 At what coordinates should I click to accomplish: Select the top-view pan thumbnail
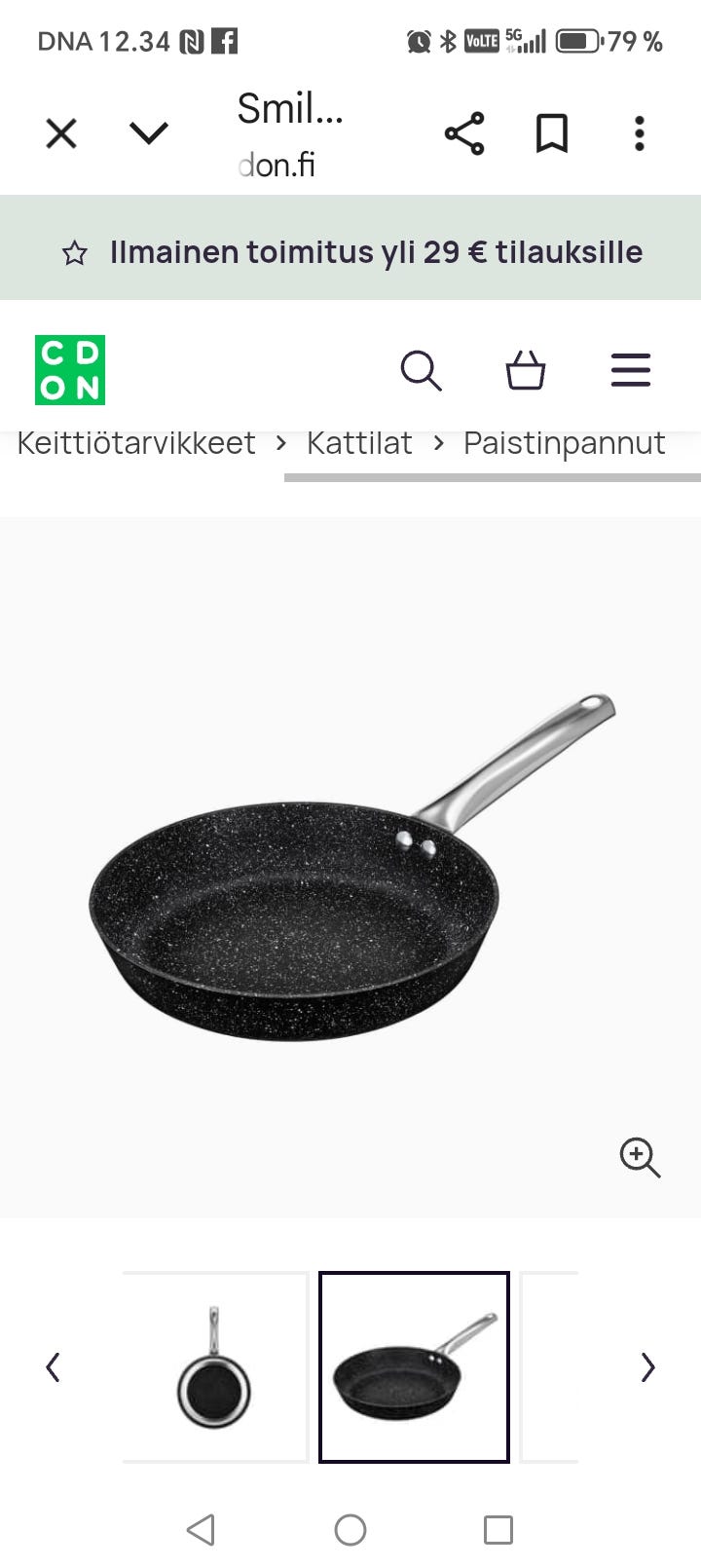[x=214, y=1367]
